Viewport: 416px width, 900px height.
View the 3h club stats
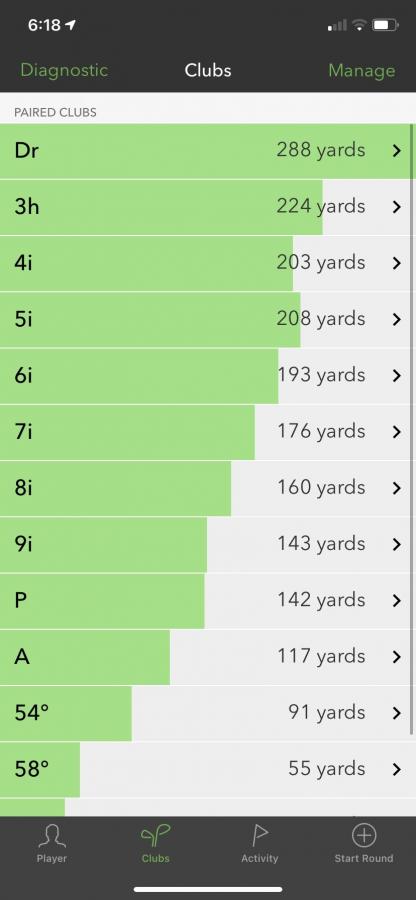[208, 207]
